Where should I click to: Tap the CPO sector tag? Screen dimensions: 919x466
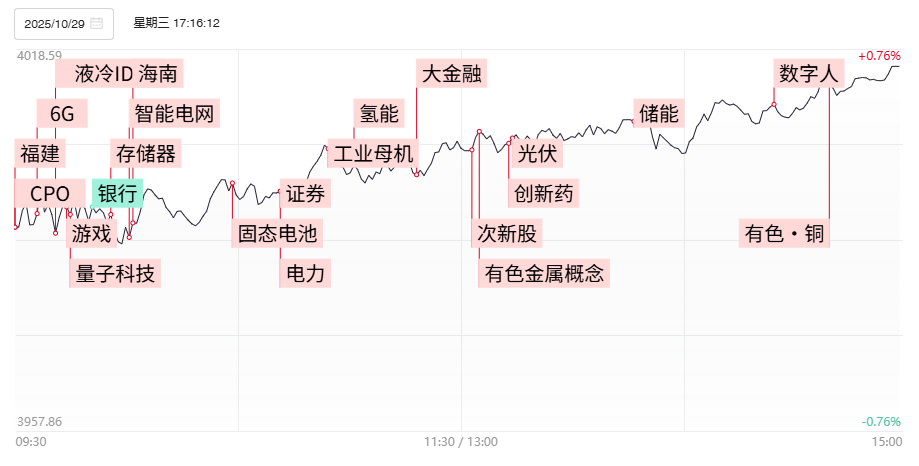[x=50, y=194]
